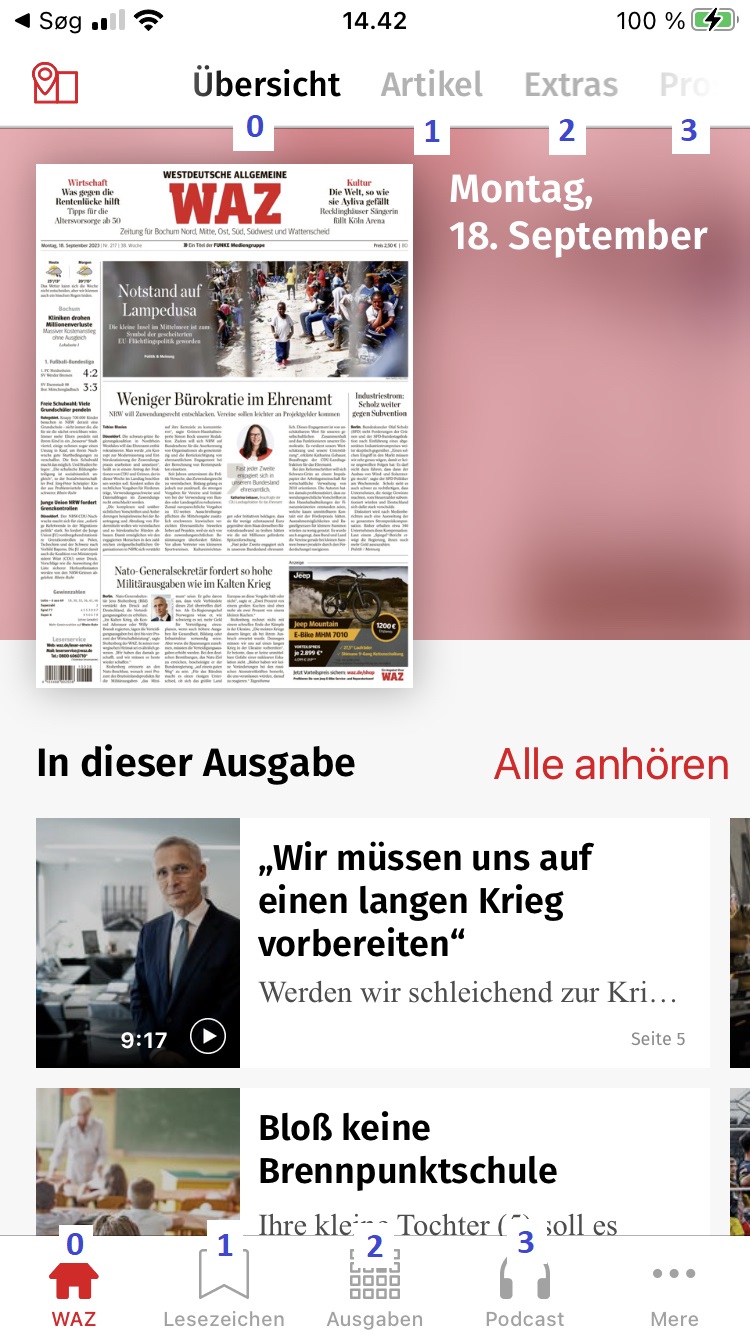Screen dimensions: 750x1338
Task: Select the Übersicht tab
Action: coord(267,84)
